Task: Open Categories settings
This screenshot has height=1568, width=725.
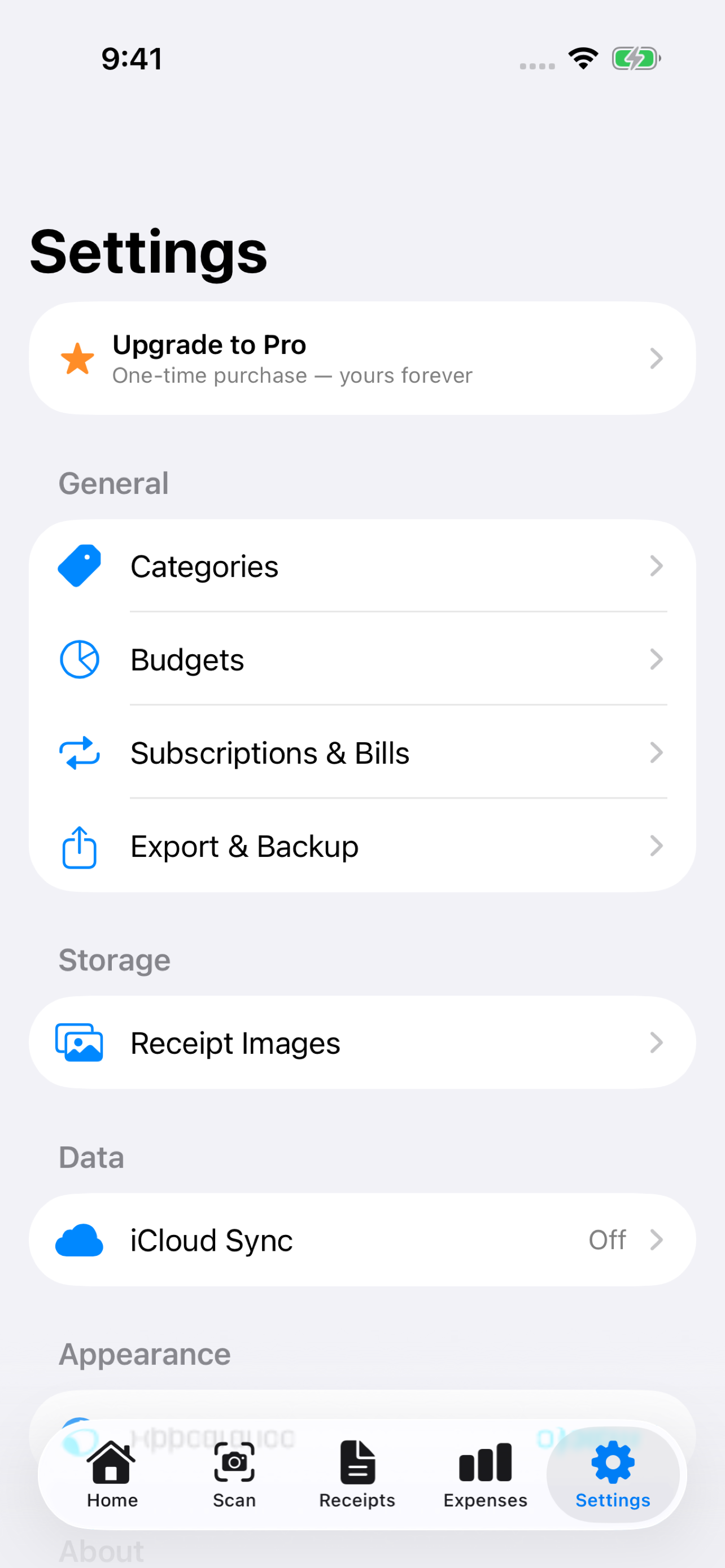Action: click(362, 566)
